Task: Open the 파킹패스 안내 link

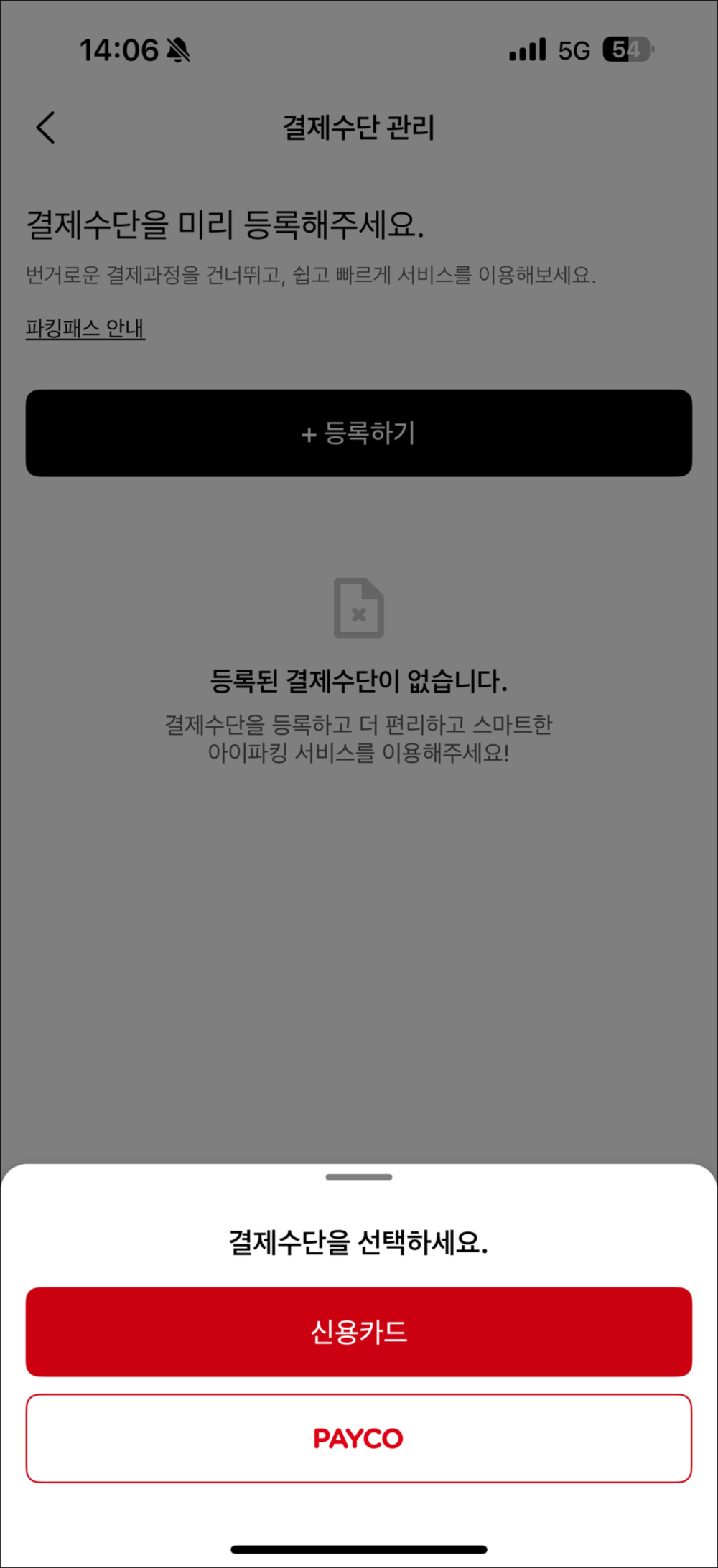Action: pyautogui.click(x=85, y=328)
